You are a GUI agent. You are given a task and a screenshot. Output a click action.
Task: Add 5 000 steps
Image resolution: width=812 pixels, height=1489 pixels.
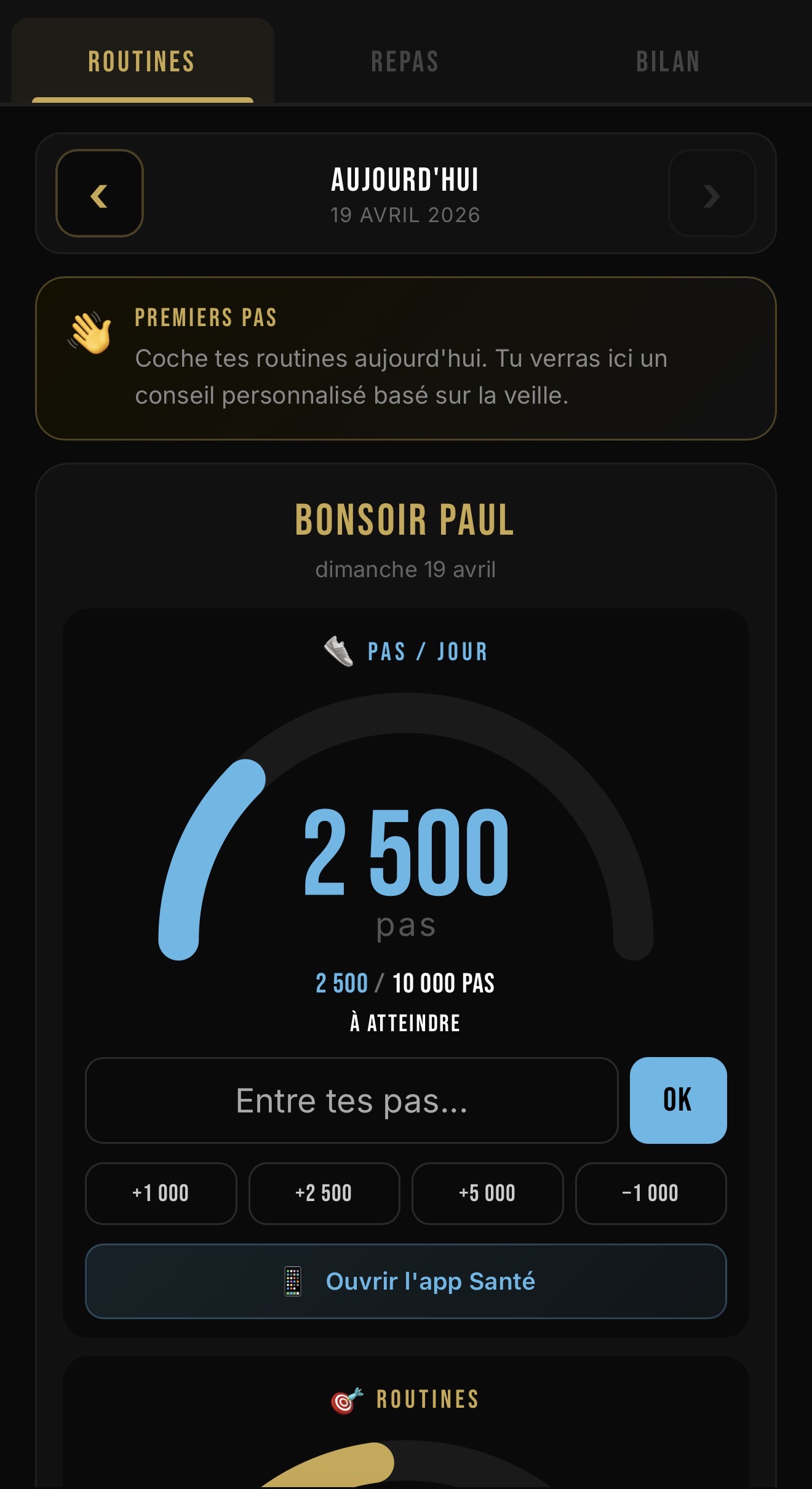click(x=487, y=1194)
